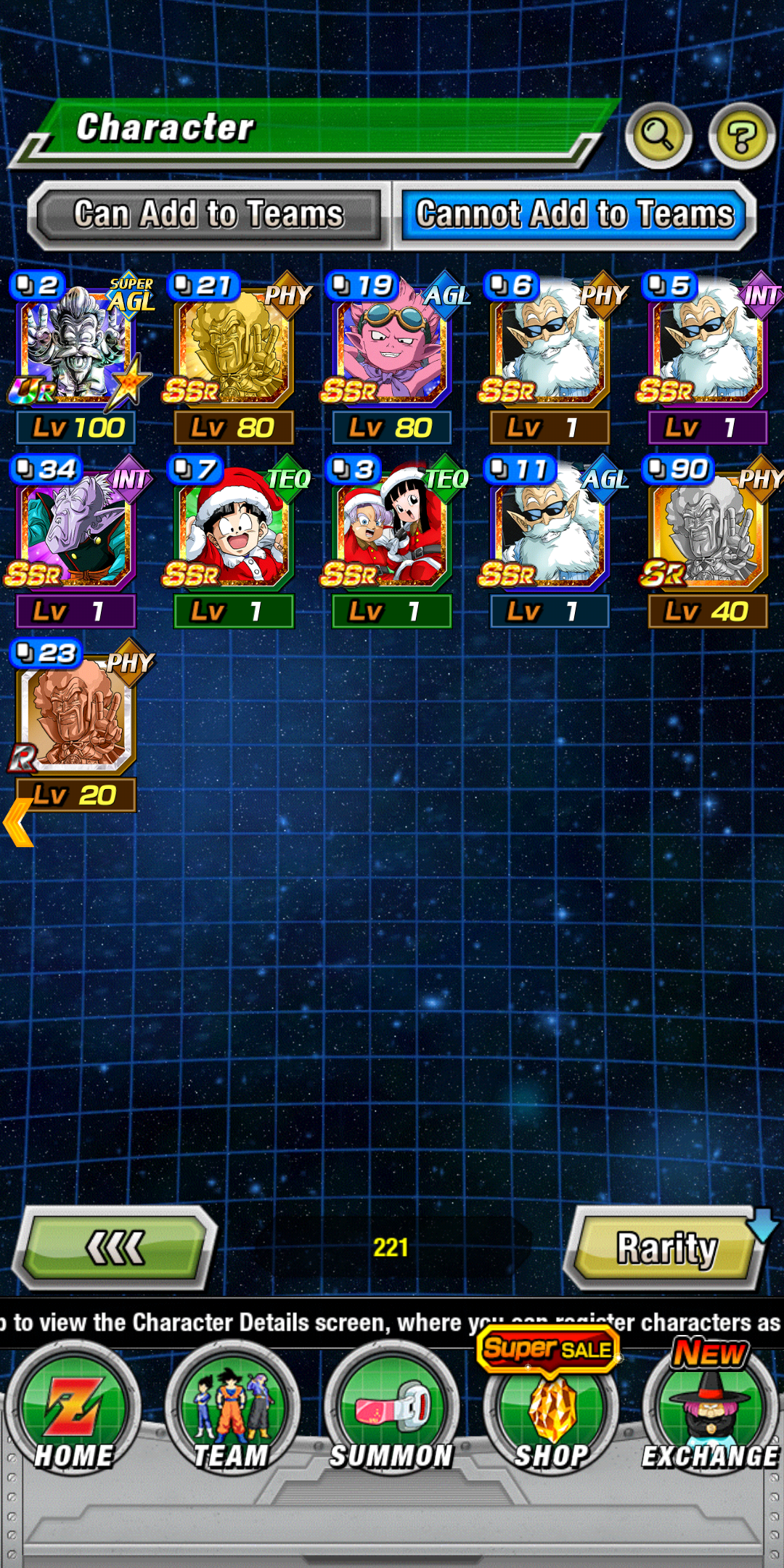This screenshot has width=784, height=1568.
Task: Change sorting with the Rarity button
Action: coord(666,1248)
